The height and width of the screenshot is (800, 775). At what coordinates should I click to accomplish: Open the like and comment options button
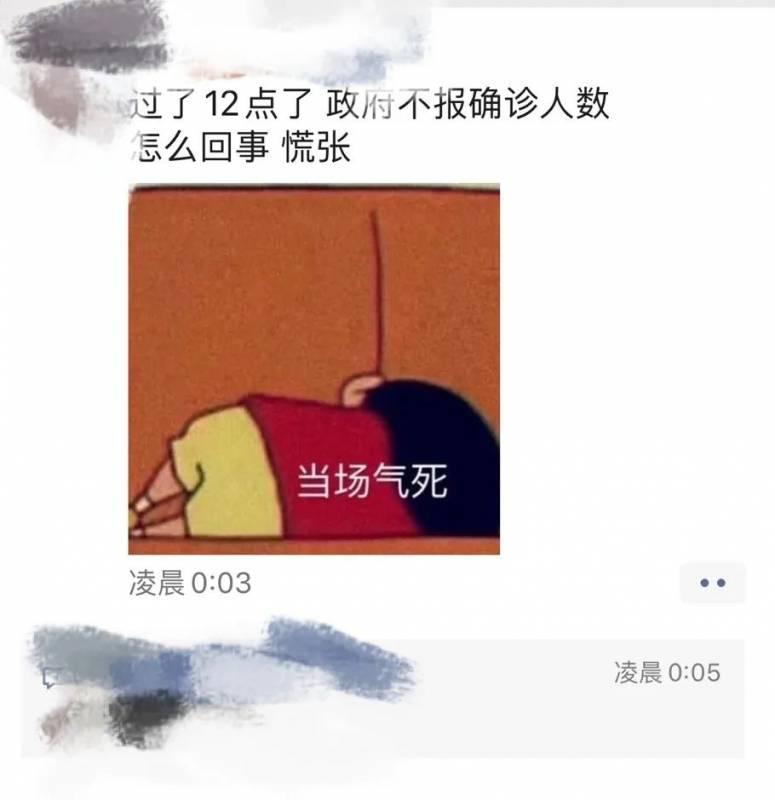pyautogui.click(x=712, y=583)
